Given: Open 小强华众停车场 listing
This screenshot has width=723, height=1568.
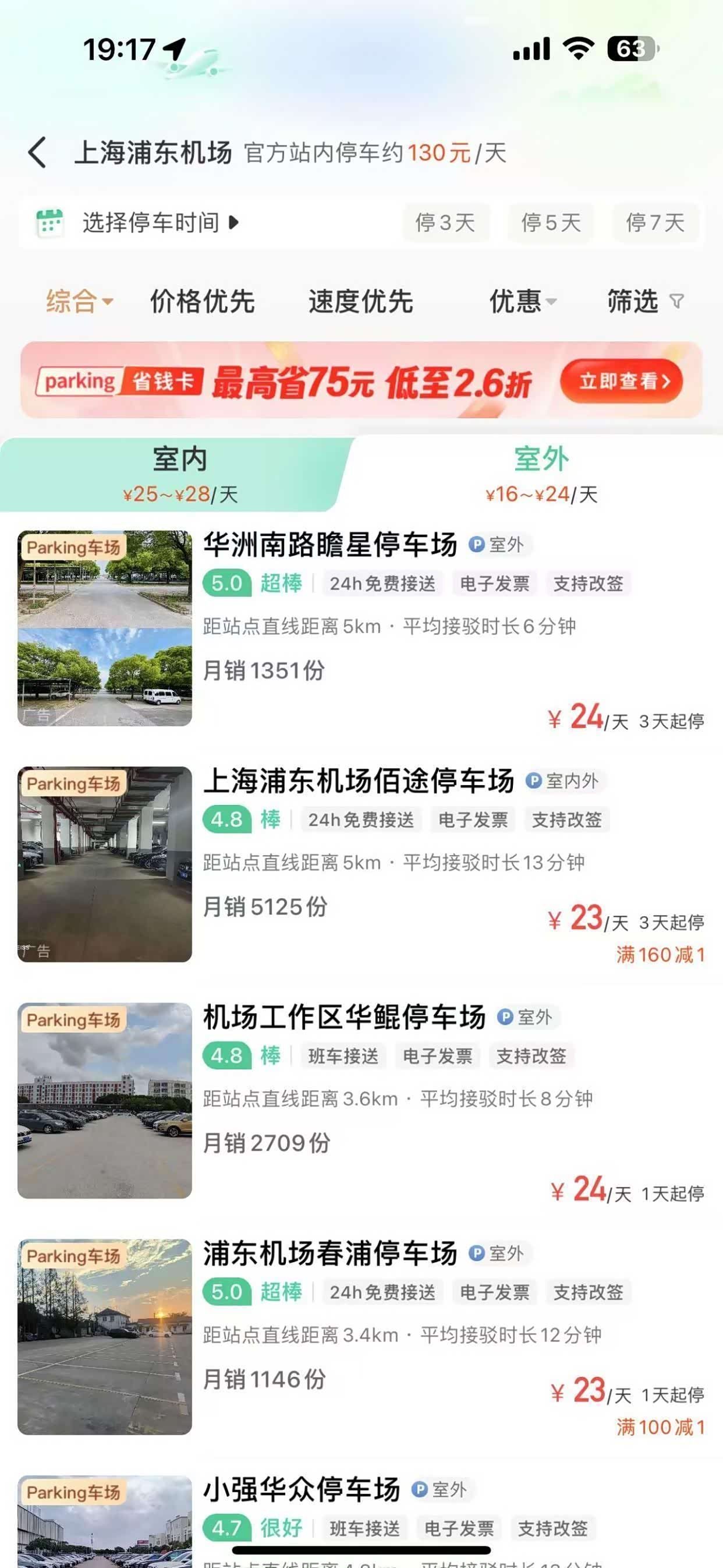Looking at the screenshot, I should coord(302,1489).
